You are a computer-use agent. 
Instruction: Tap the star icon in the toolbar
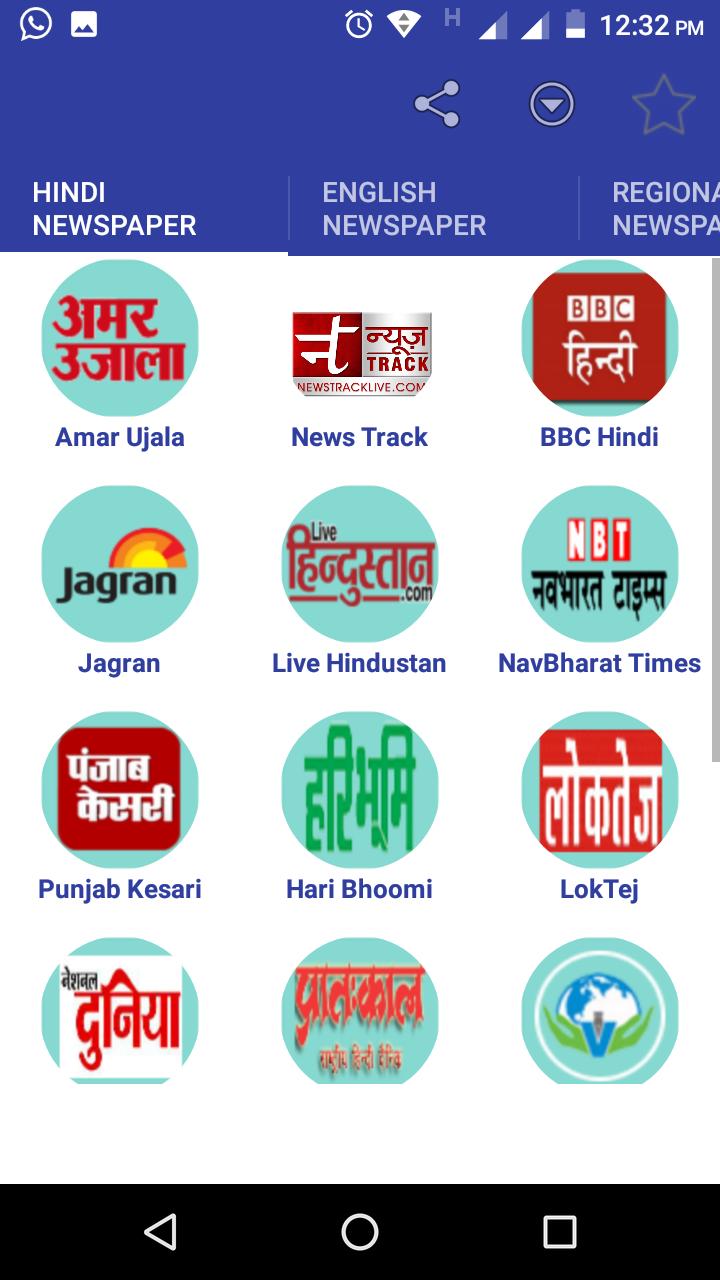click(664, 104)
